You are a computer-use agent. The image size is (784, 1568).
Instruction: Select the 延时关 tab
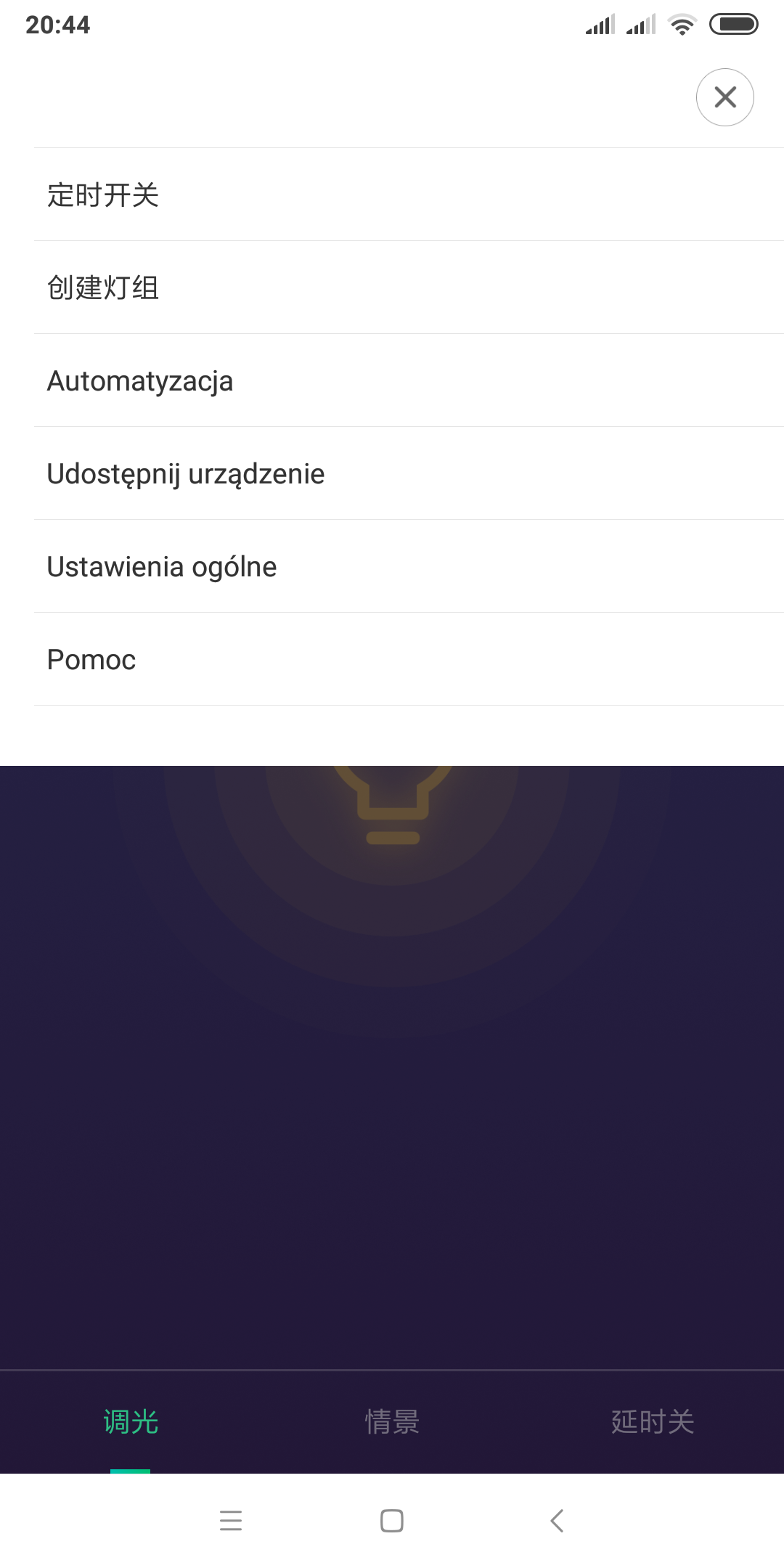[653, 1421]
